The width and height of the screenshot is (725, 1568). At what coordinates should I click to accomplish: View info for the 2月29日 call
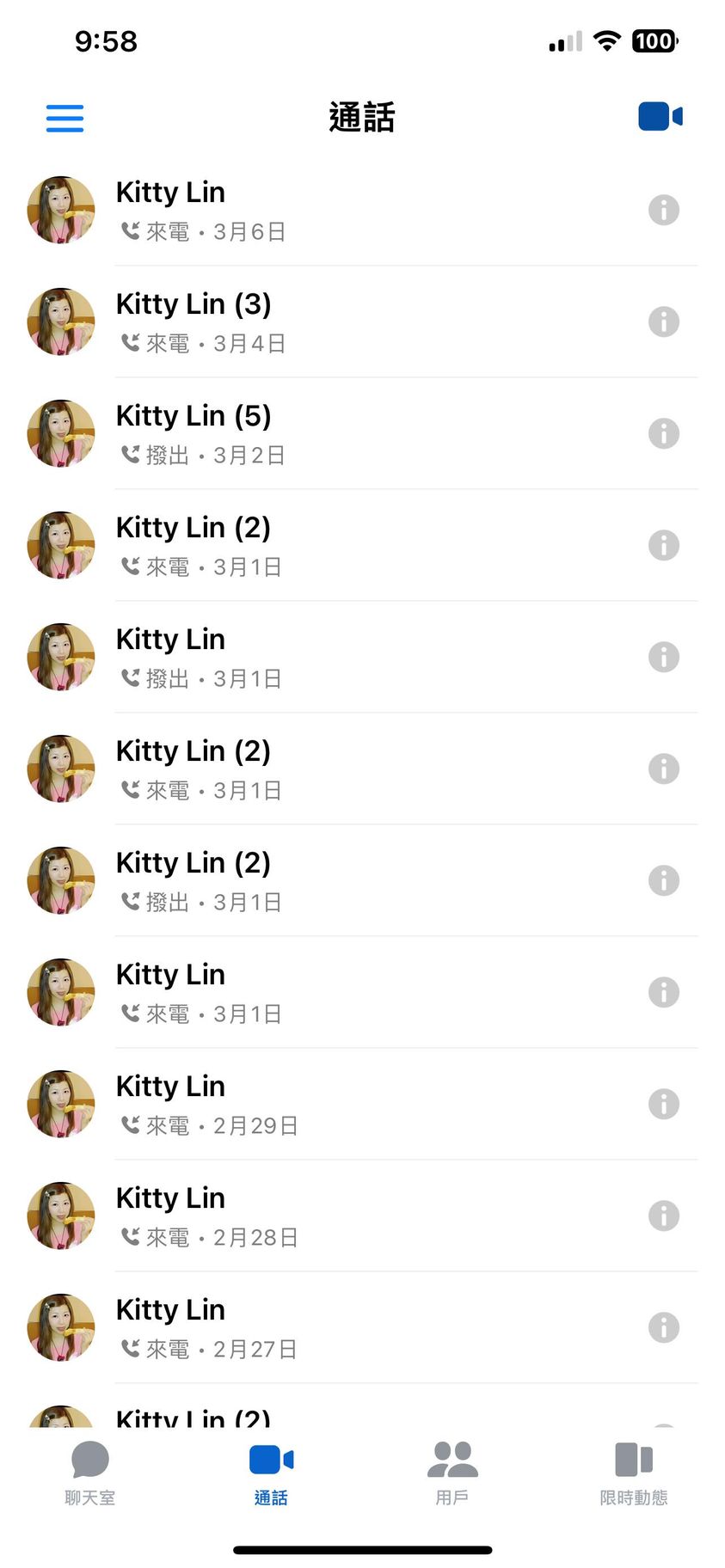point(663,1104)
